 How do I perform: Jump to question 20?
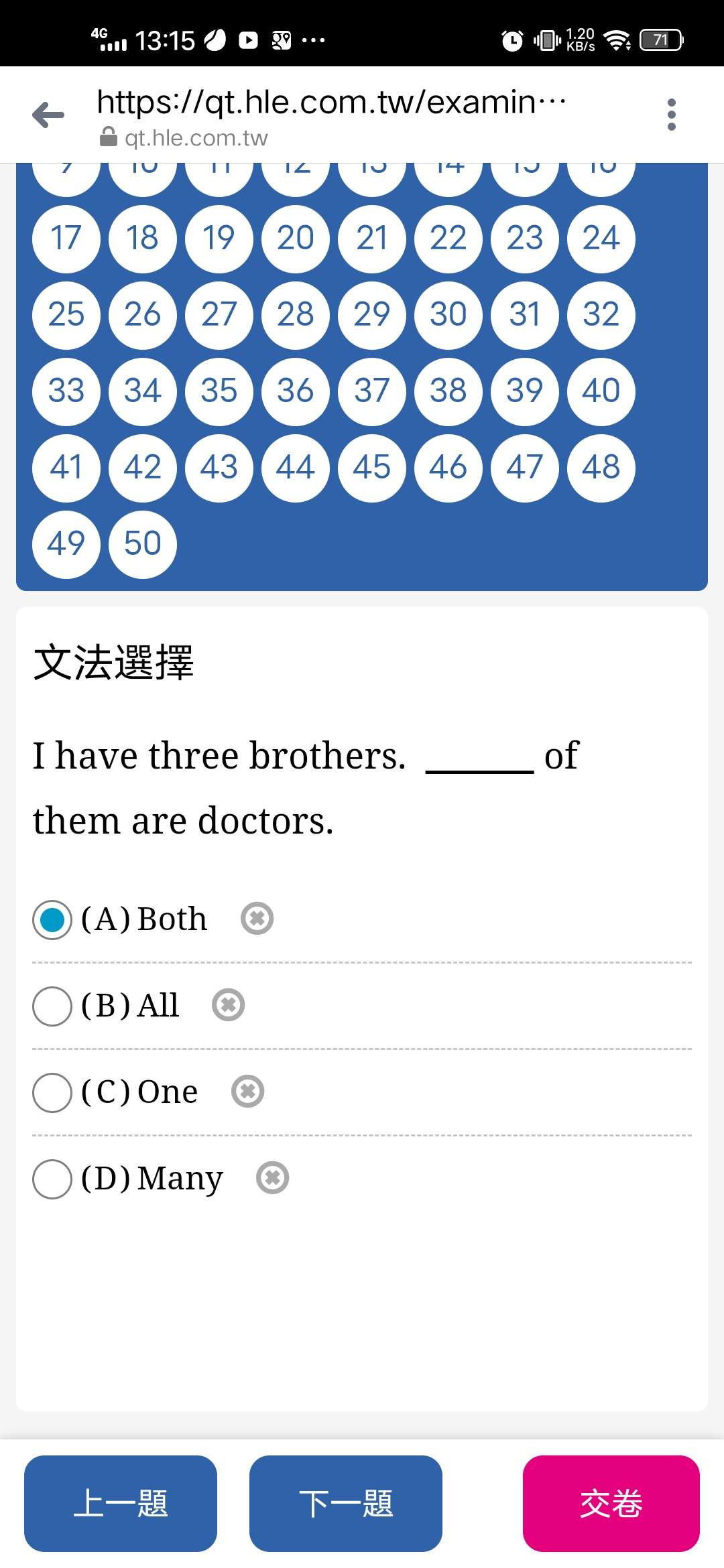click(x=296, y=239)
